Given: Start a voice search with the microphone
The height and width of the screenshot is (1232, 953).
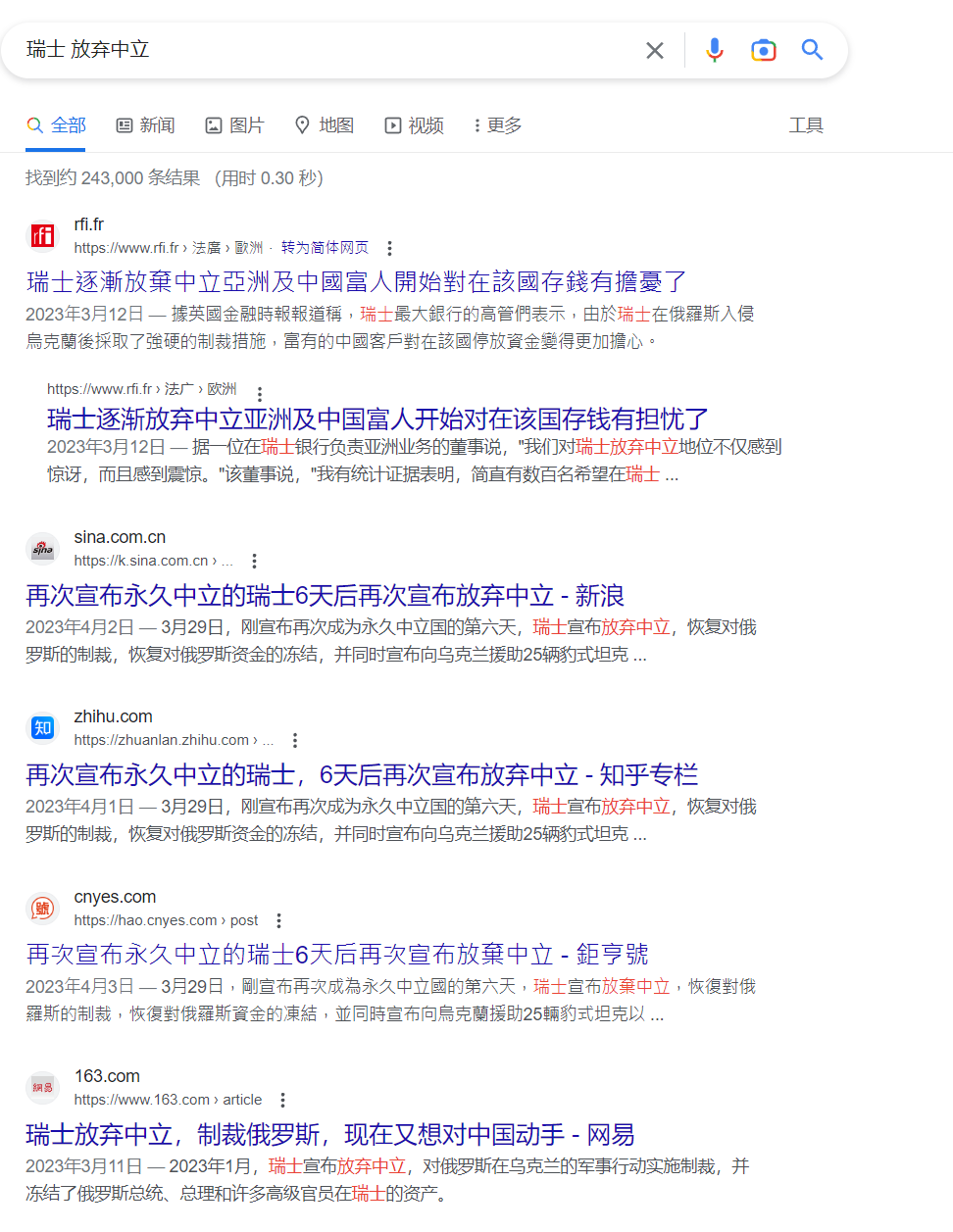Looking at the screenshot, I should pyautogui.click(x=715, y=50).
